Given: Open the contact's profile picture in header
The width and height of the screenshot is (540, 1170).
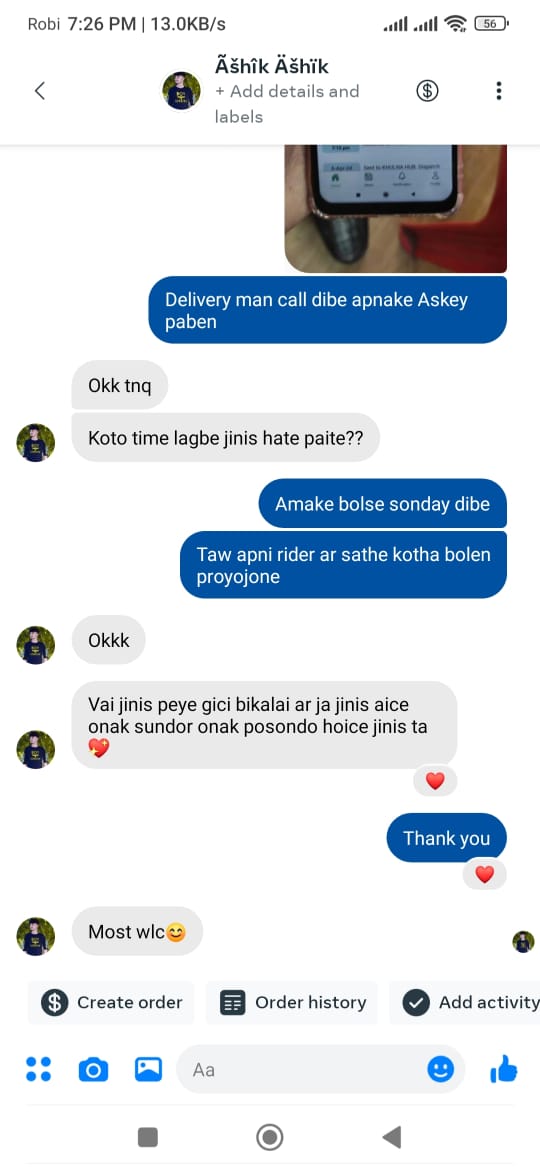Looking at the screenshot, I should (181, 91).
